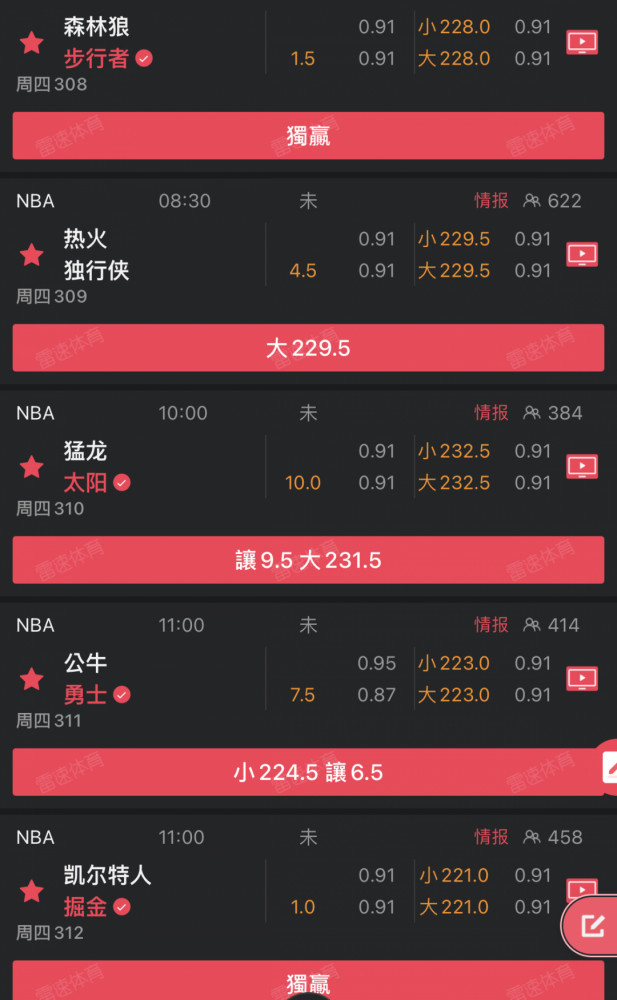617x1000 pixels.
Task: Open the 热火 vs 独行侠 match details
Action: point(96,254)
